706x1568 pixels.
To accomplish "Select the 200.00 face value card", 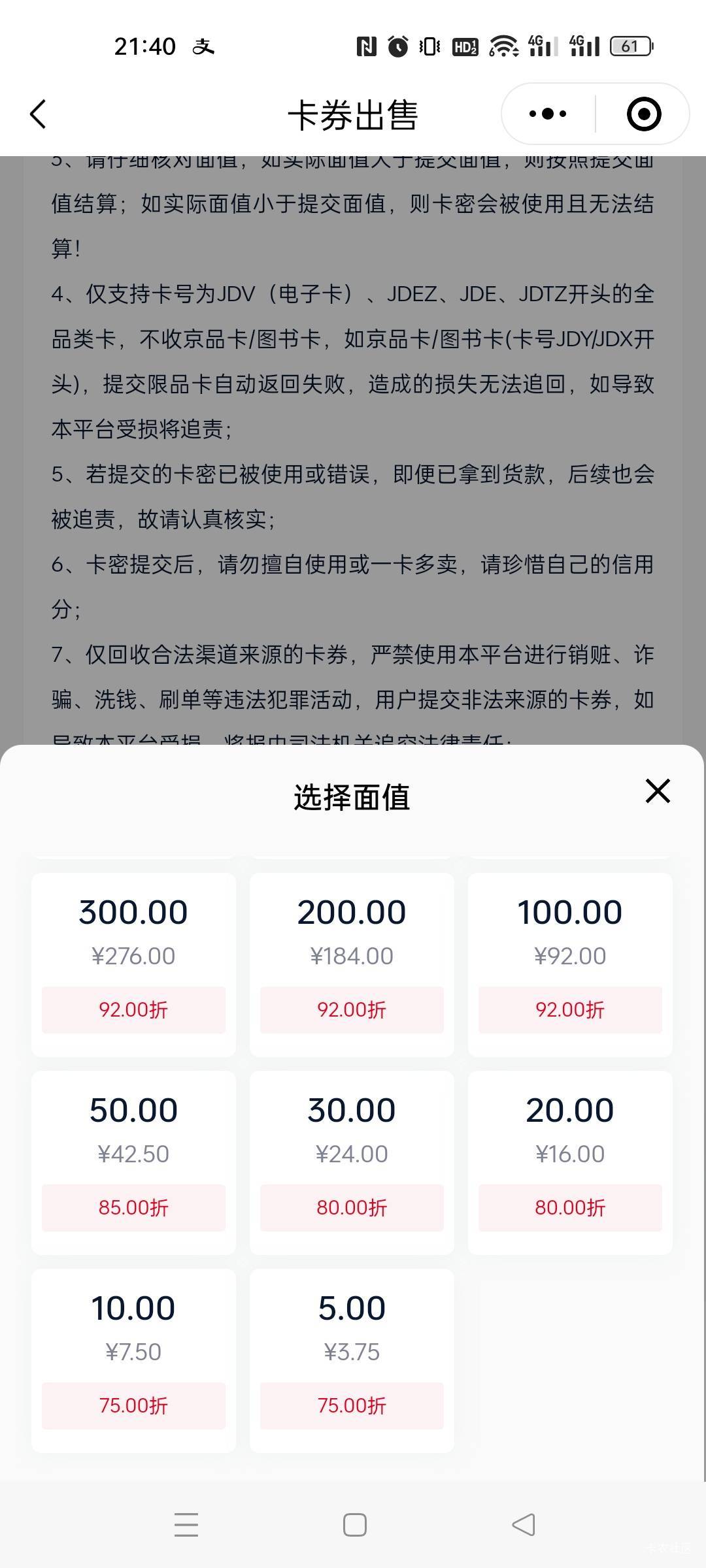I will [x=352, y=965].
